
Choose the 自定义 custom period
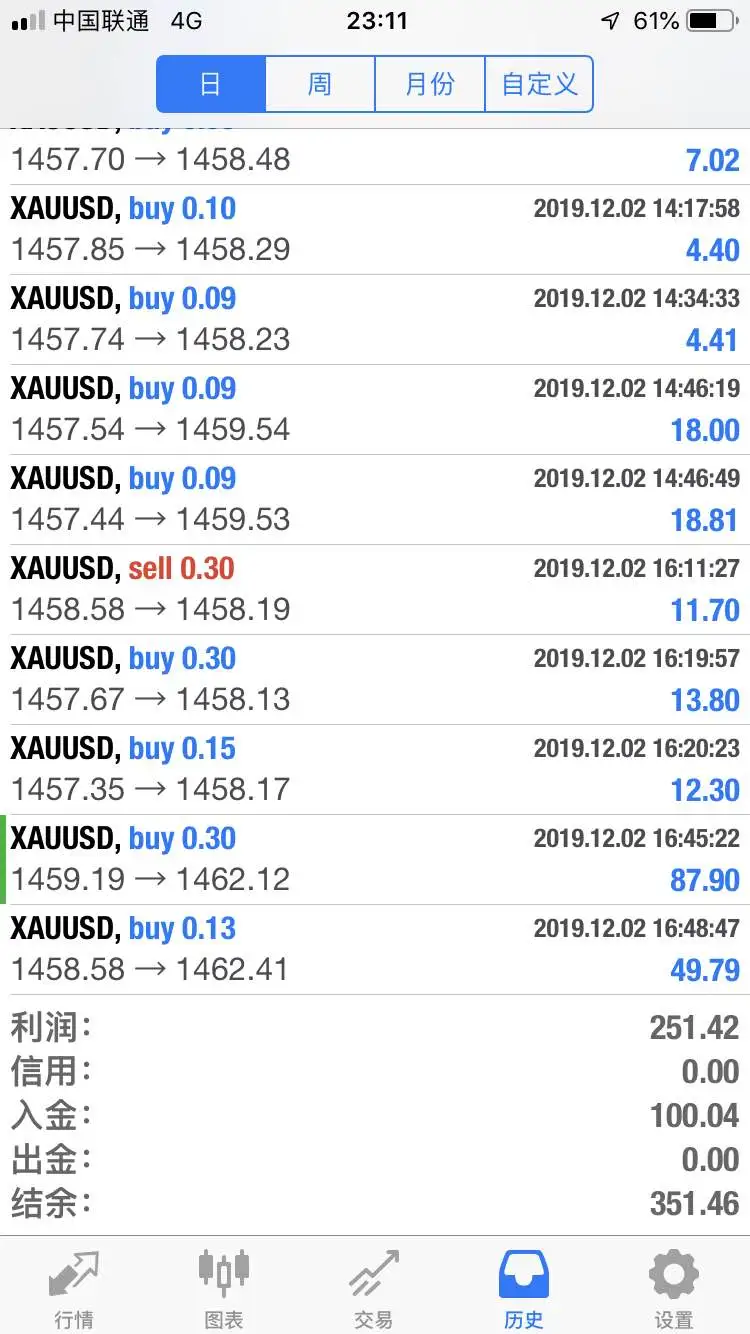539,84
